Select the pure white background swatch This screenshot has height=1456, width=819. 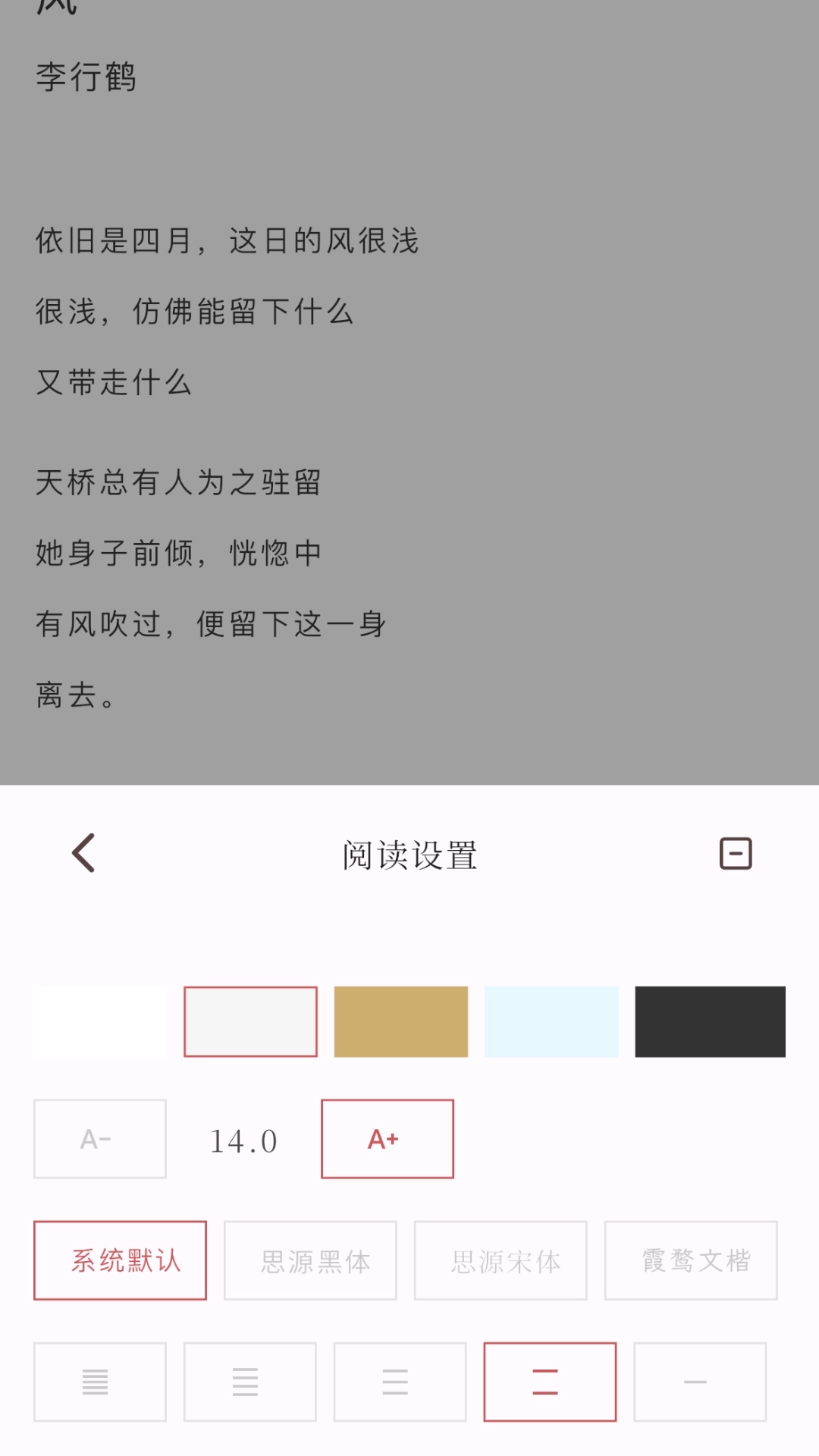tap(99, 1021)
